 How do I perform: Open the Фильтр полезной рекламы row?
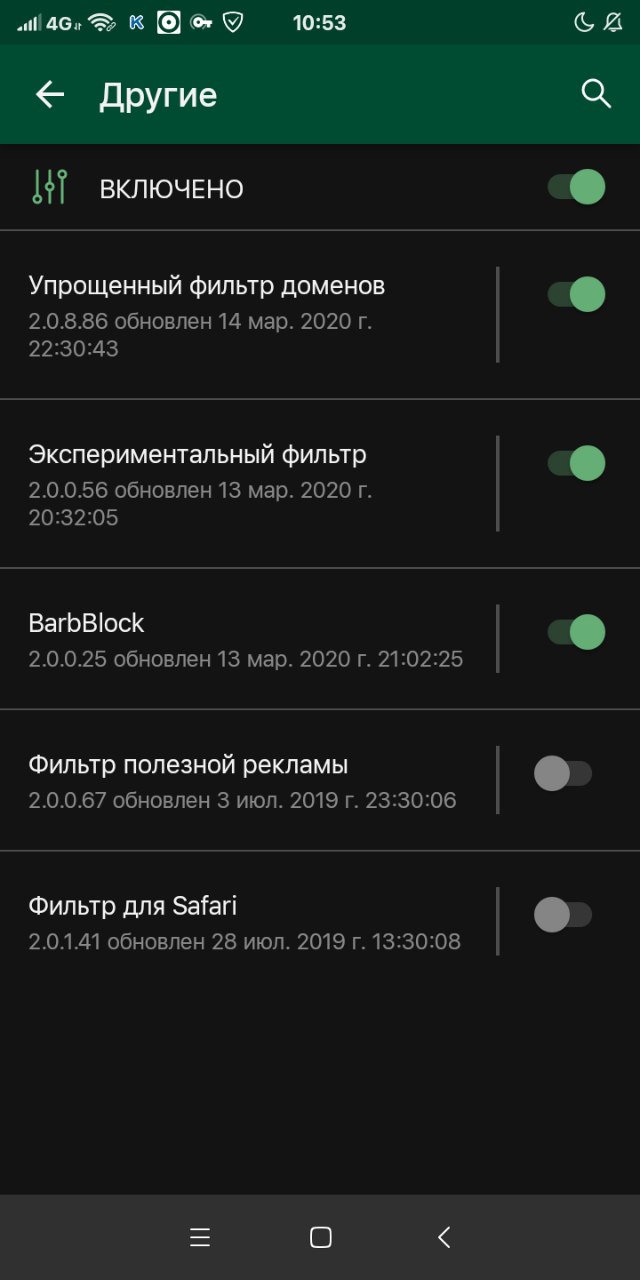[248, 780]
